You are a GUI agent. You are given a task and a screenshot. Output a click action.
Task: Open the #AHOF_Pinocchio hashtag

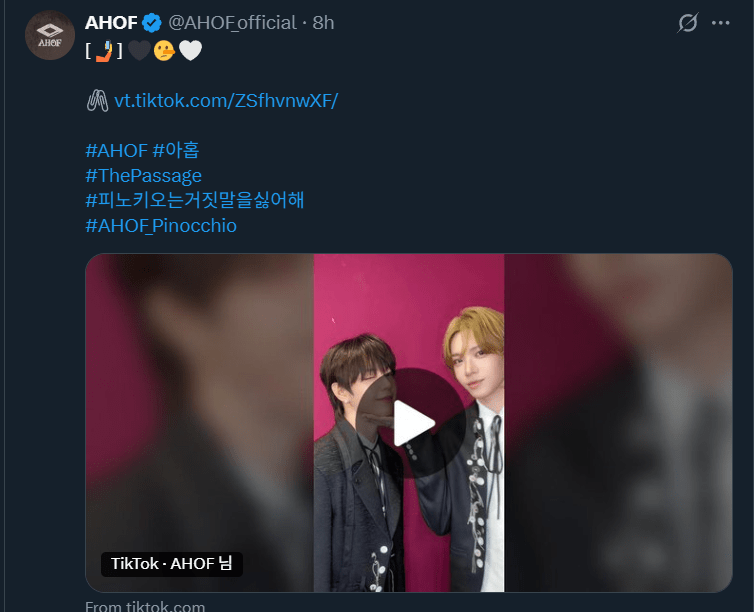pyautogui.click(x=160, y=226)
